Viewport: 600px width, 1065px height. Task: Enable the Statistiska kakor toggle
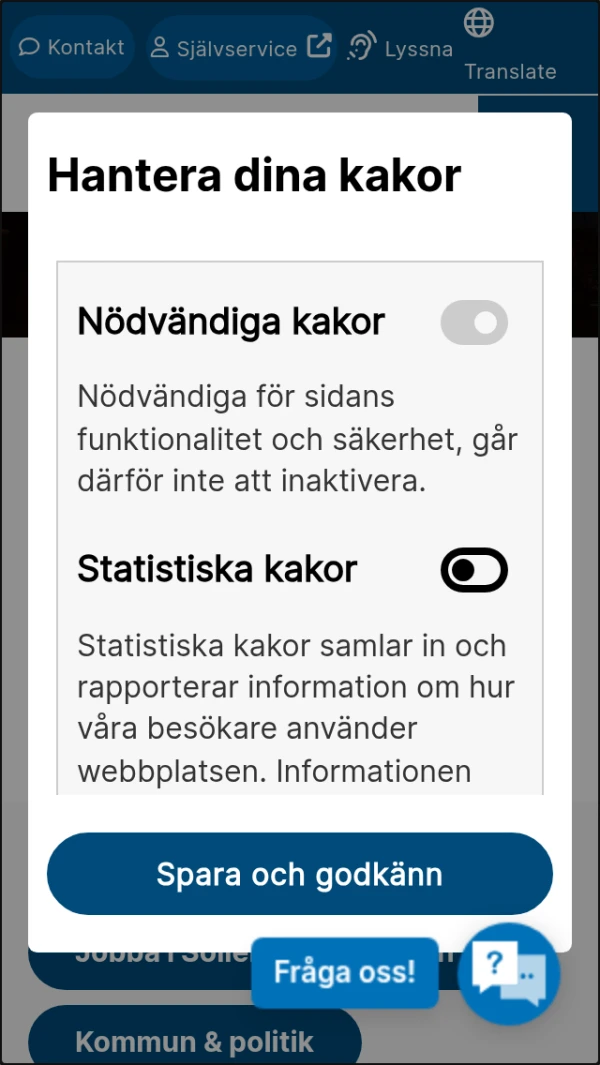pyautogui.click(x=474, y=571)
